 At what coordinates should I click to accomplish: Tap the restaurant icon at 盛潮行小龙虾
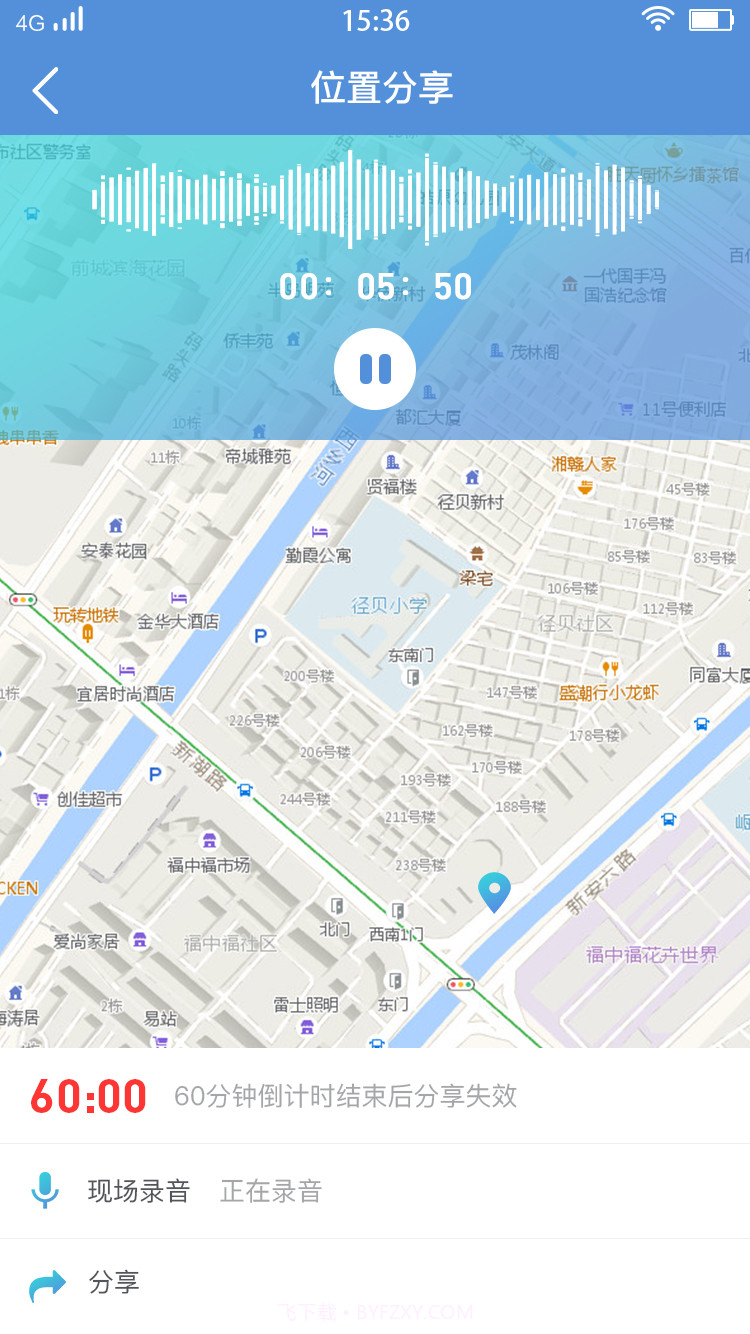[x=610, y=668]
